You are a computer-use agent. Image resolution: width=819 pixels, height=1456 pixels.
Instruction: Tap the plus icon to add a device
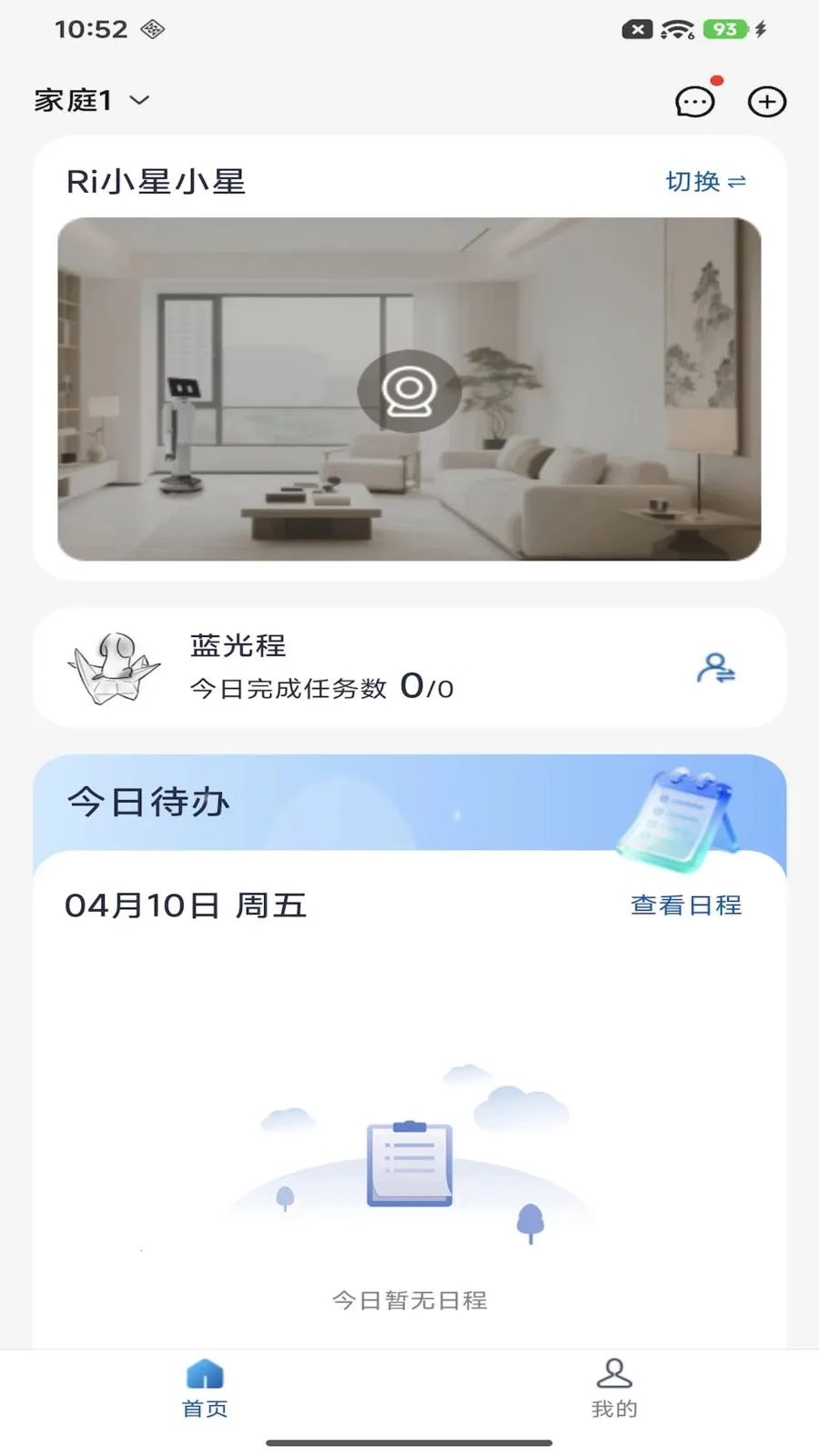(767, 101)
